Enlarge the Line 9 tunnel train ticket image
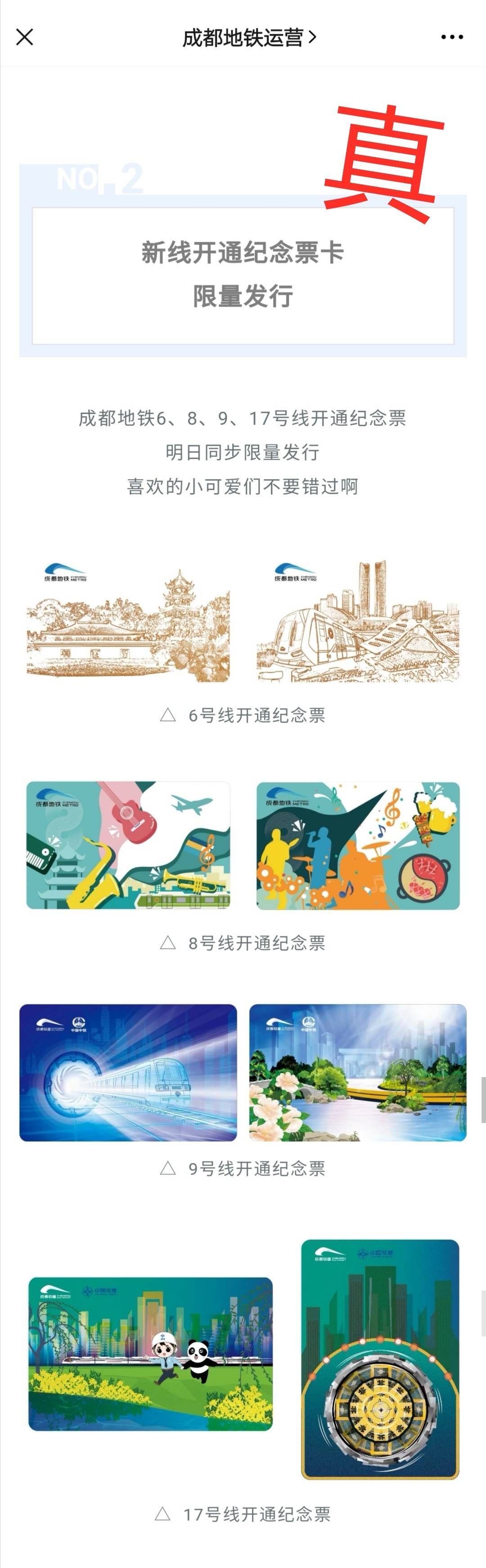The image size is (486, 1568). point(128,1072)
